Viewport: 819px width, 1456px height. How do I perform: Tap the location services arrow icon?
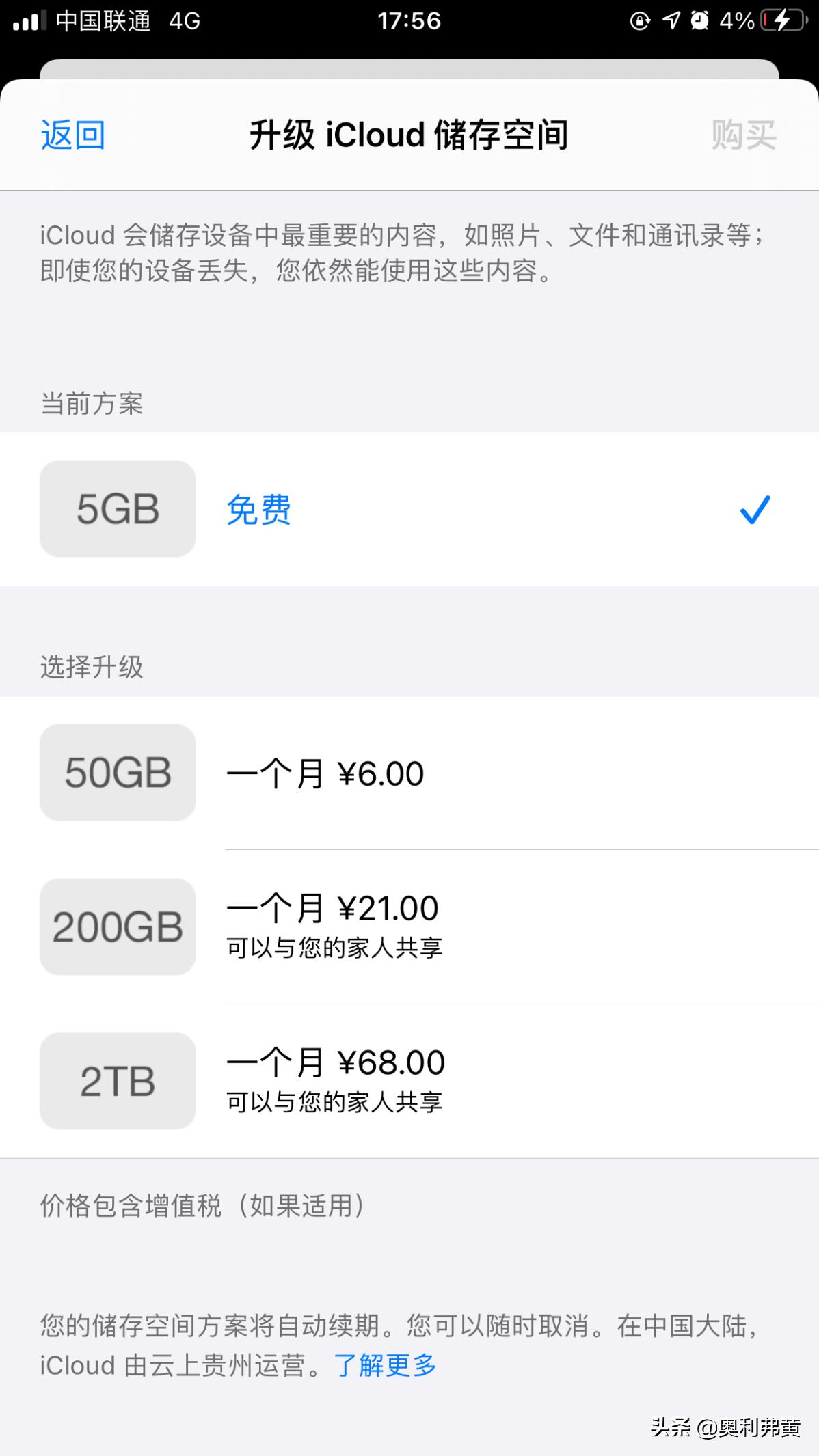click(x=671, y=20)
